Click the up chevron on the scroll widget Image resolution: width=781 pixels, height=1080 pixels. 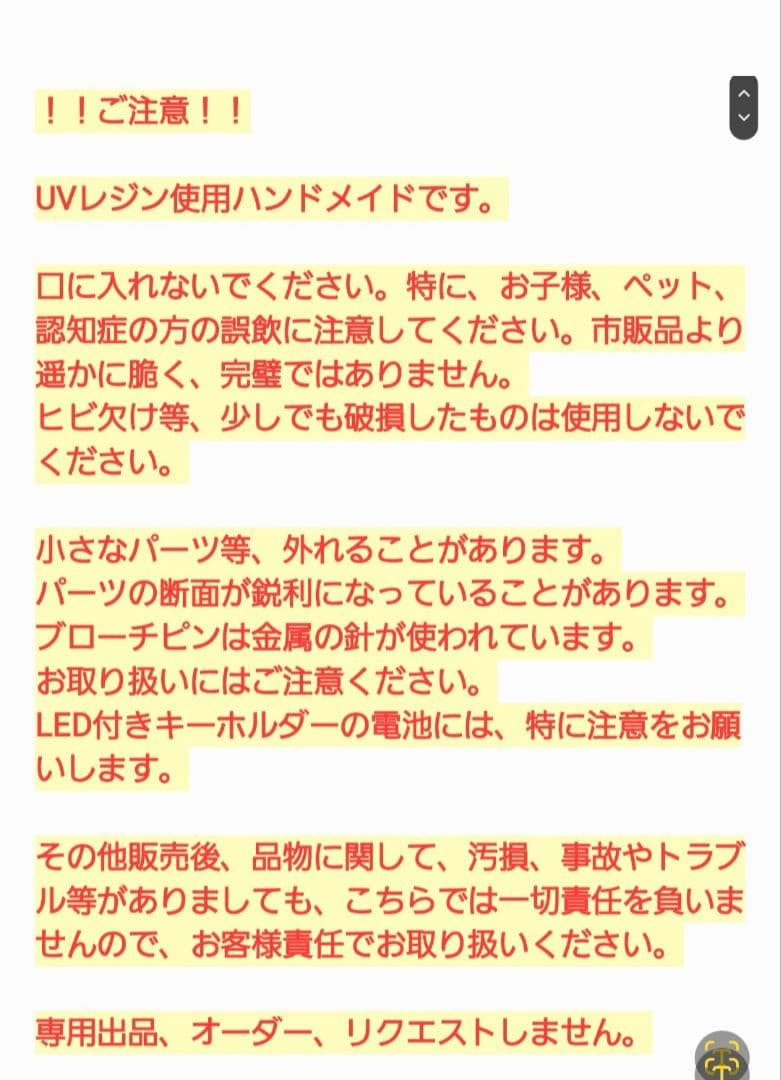744,92
